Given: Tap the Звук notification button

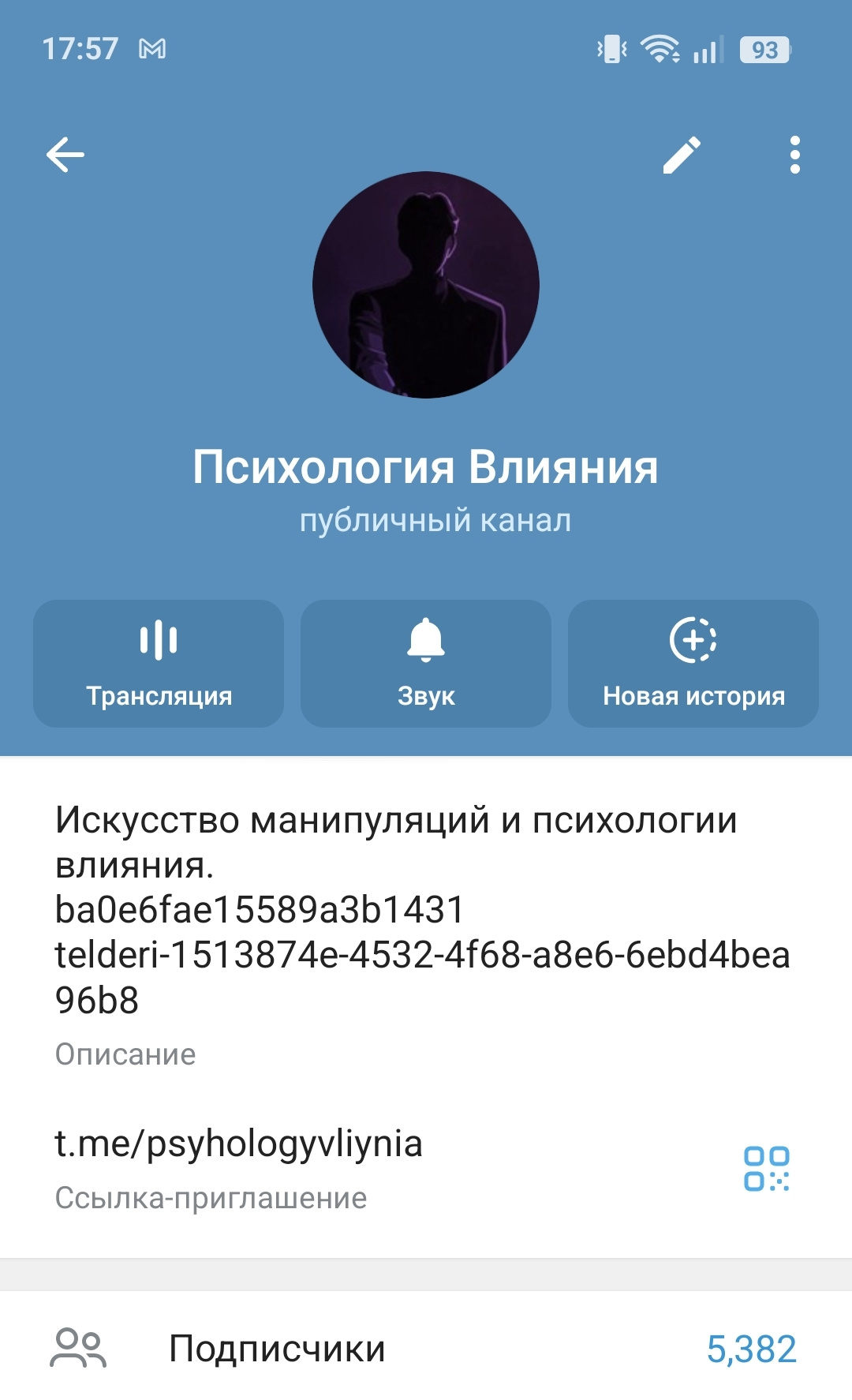Looking at the screenshot, I should coord(426,663).
